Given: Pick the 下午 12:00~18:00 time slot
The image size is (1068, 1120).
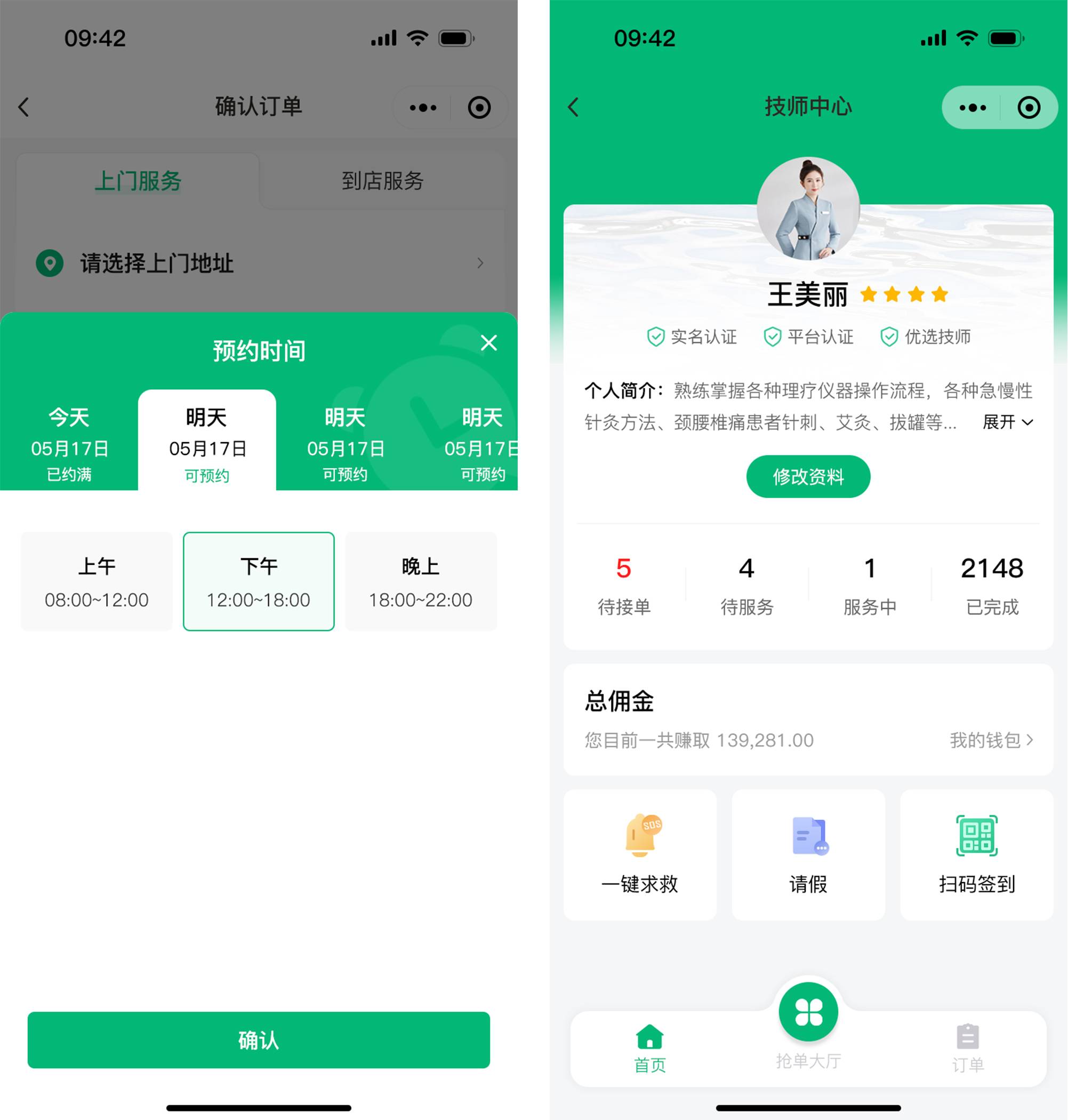Looking at the screenshot, I should [x=259, y=581].
